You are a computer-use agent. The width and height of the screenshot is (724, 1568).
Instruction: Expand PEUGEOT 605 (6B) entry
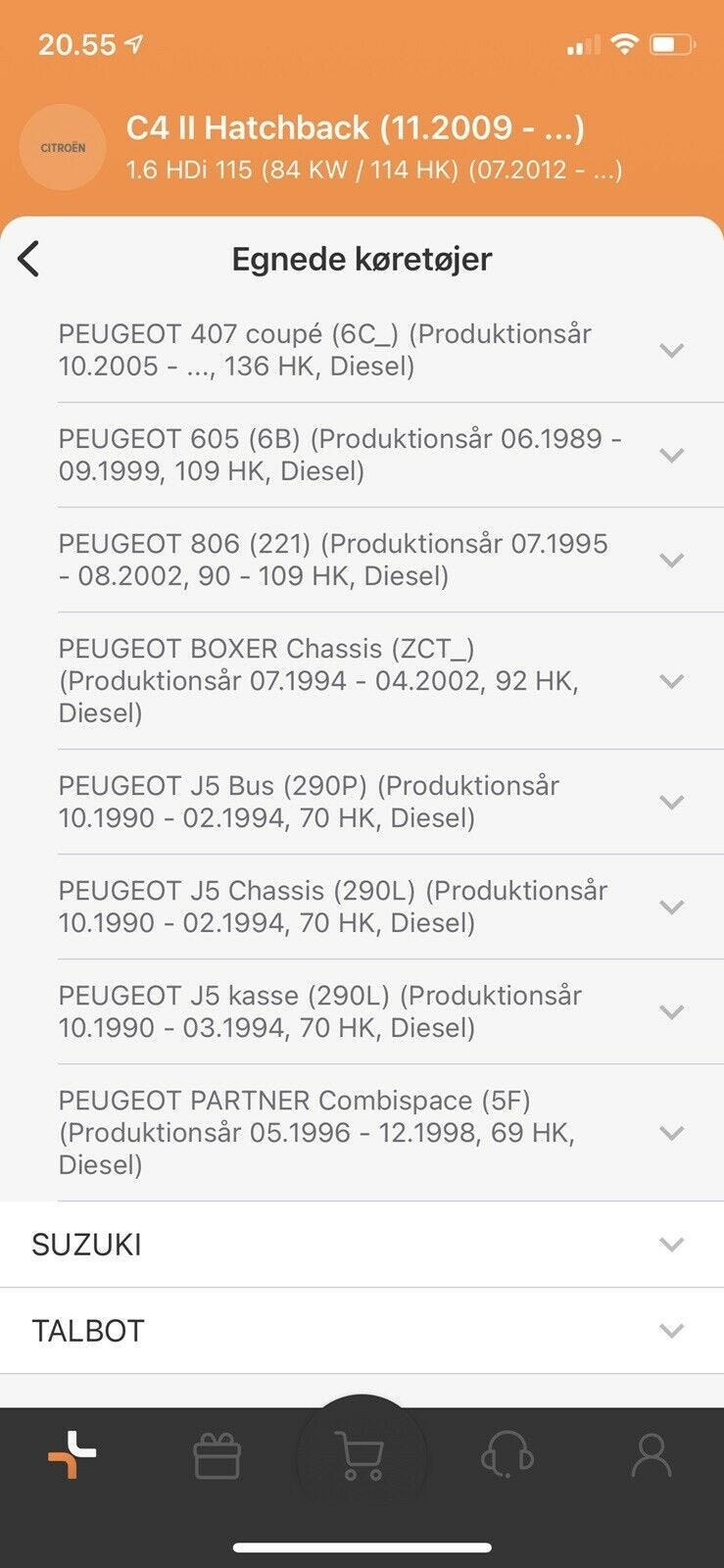(671, 455)
